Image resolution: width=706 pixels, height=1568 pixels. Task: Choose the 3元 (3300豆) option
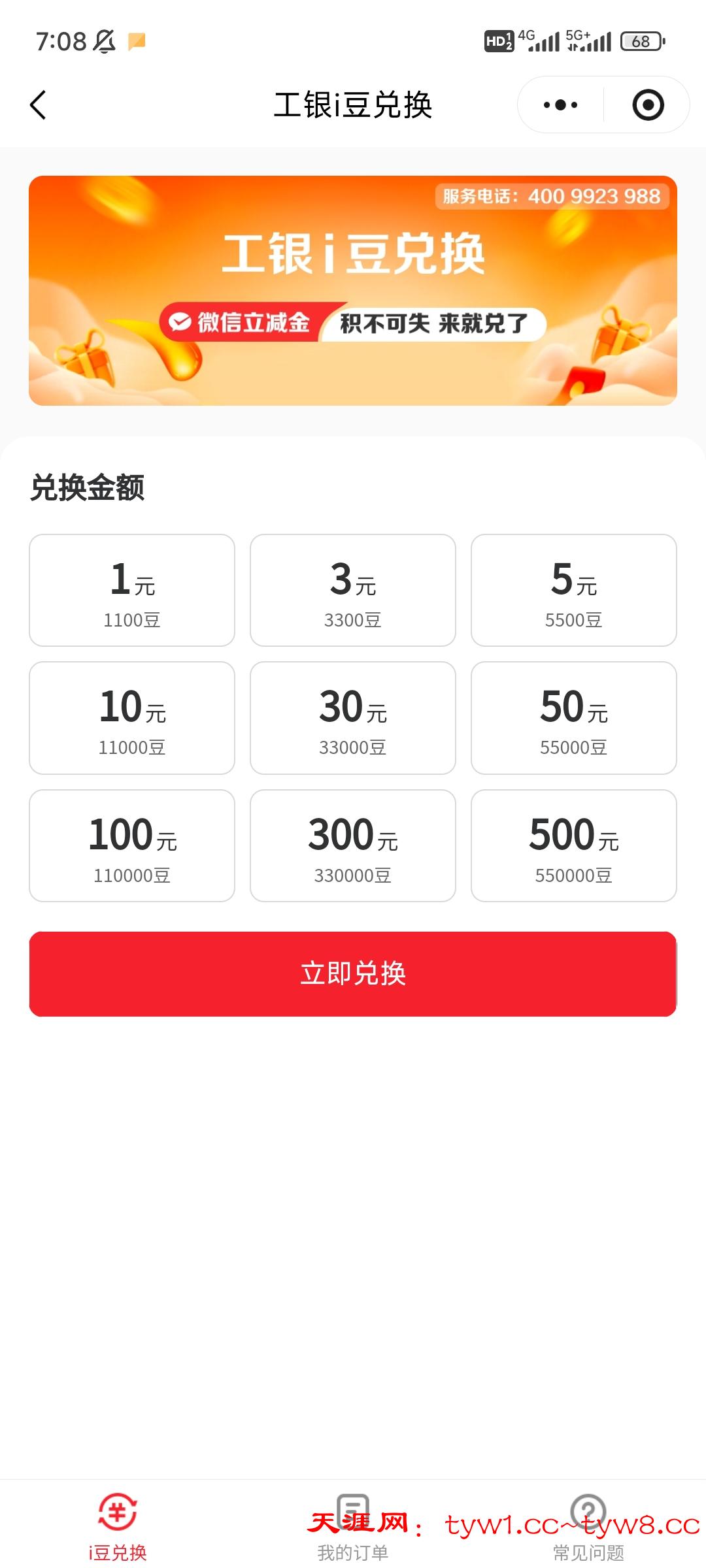pos(353,591)
